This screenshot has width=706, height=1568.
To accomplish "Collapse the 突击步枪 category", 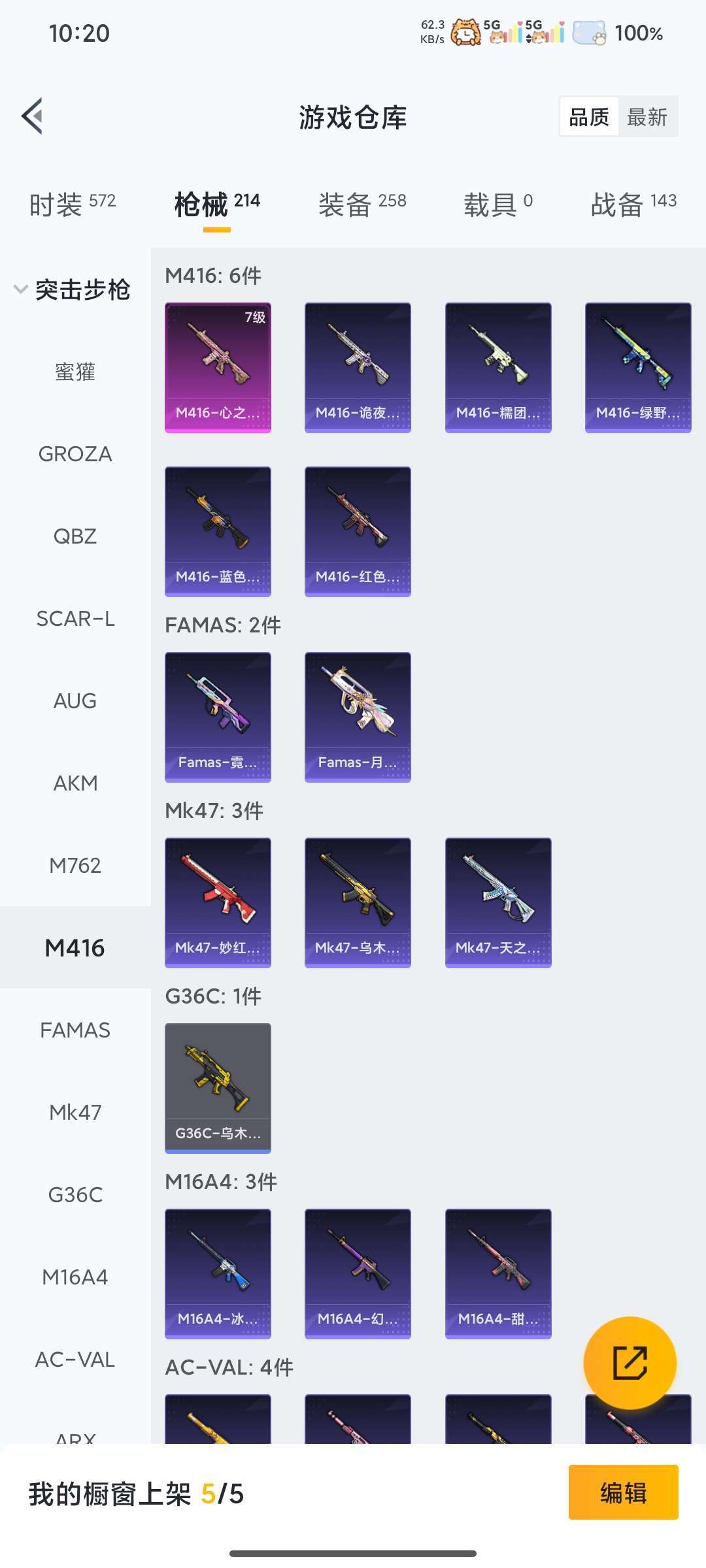I will point(72,289).
